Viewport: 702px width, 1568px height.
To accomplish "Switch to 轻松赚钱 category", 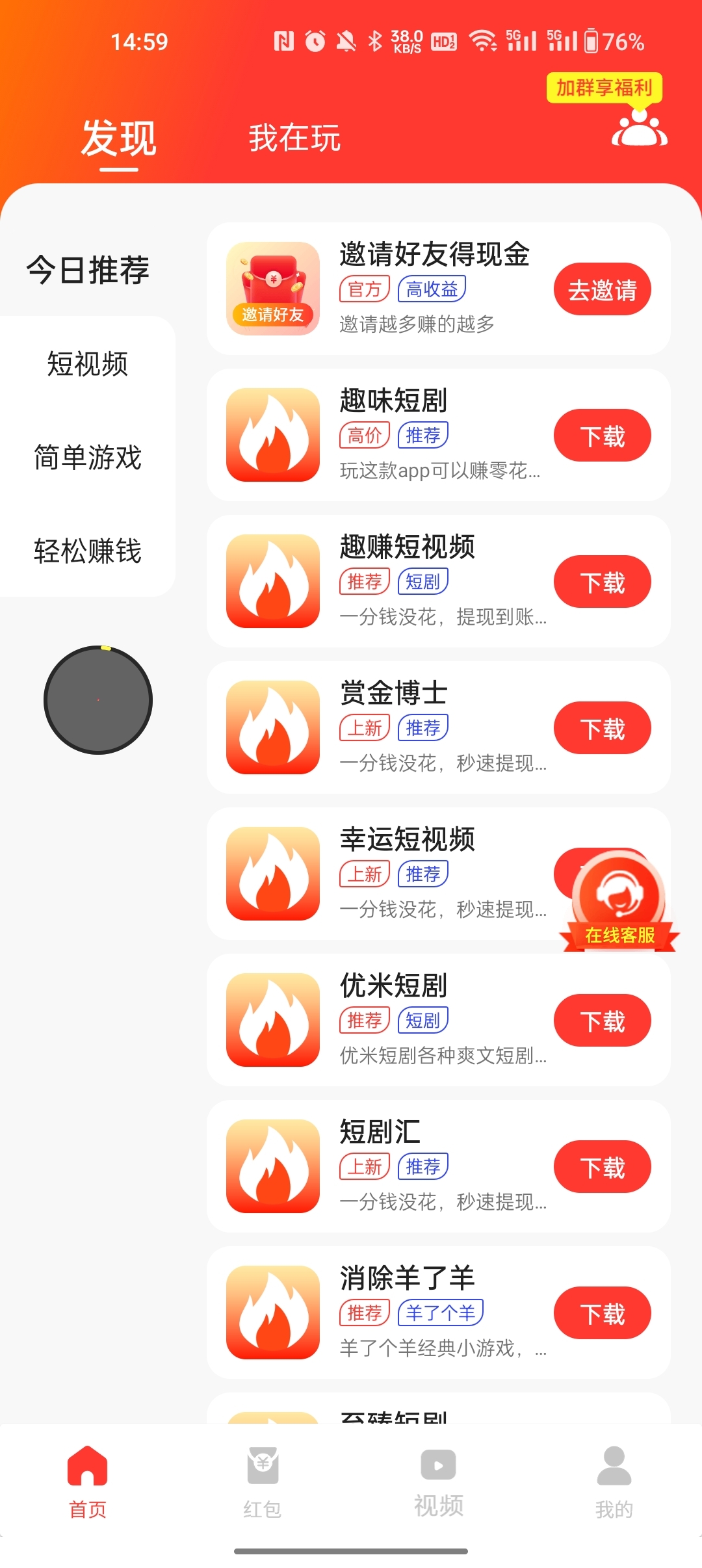I will coord(88,551).
